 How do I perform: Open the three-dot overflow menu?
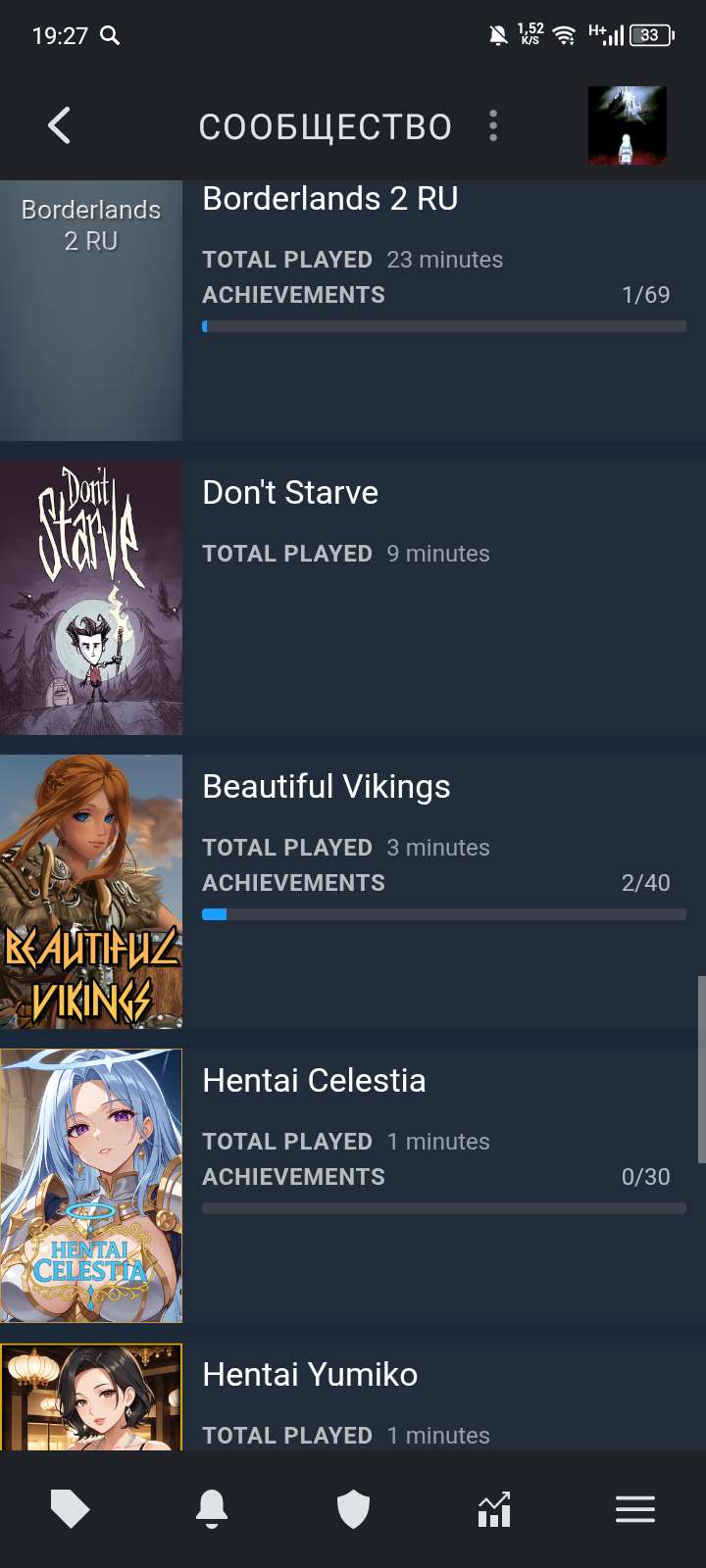tap(493, 125)
